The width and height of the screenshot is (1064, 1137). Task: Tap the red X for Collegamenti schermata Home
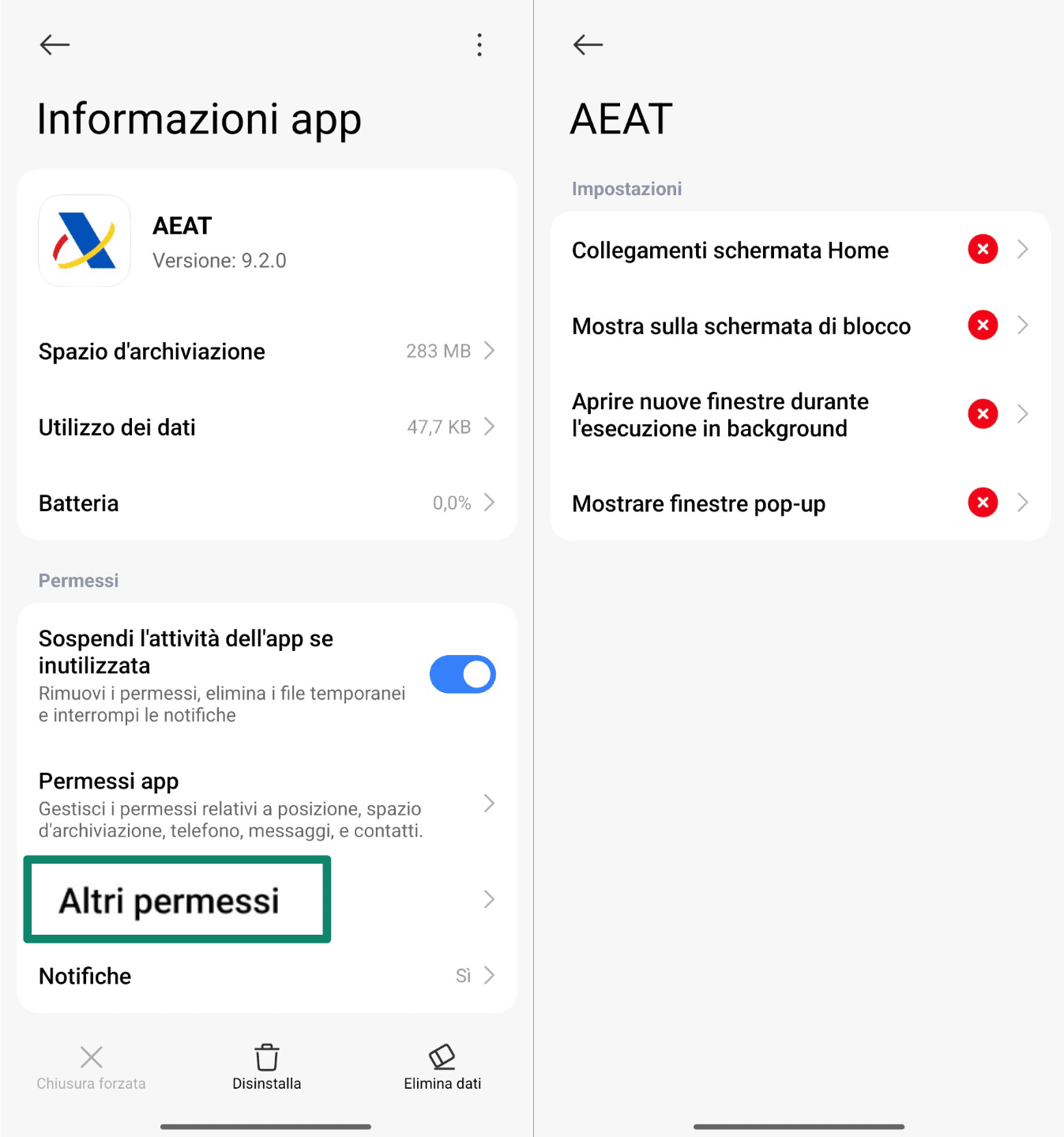point(982,250)
